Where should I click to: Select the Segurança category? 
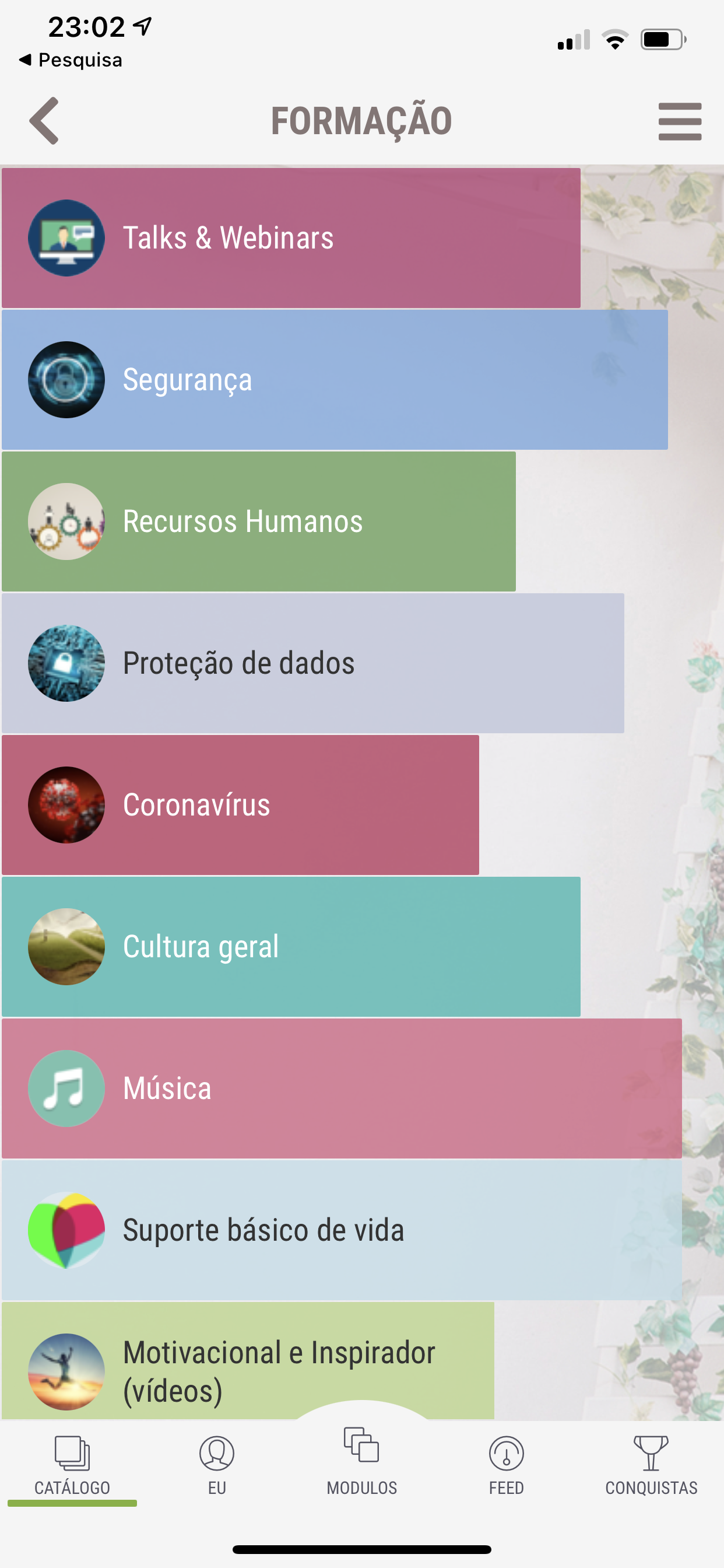334,380
